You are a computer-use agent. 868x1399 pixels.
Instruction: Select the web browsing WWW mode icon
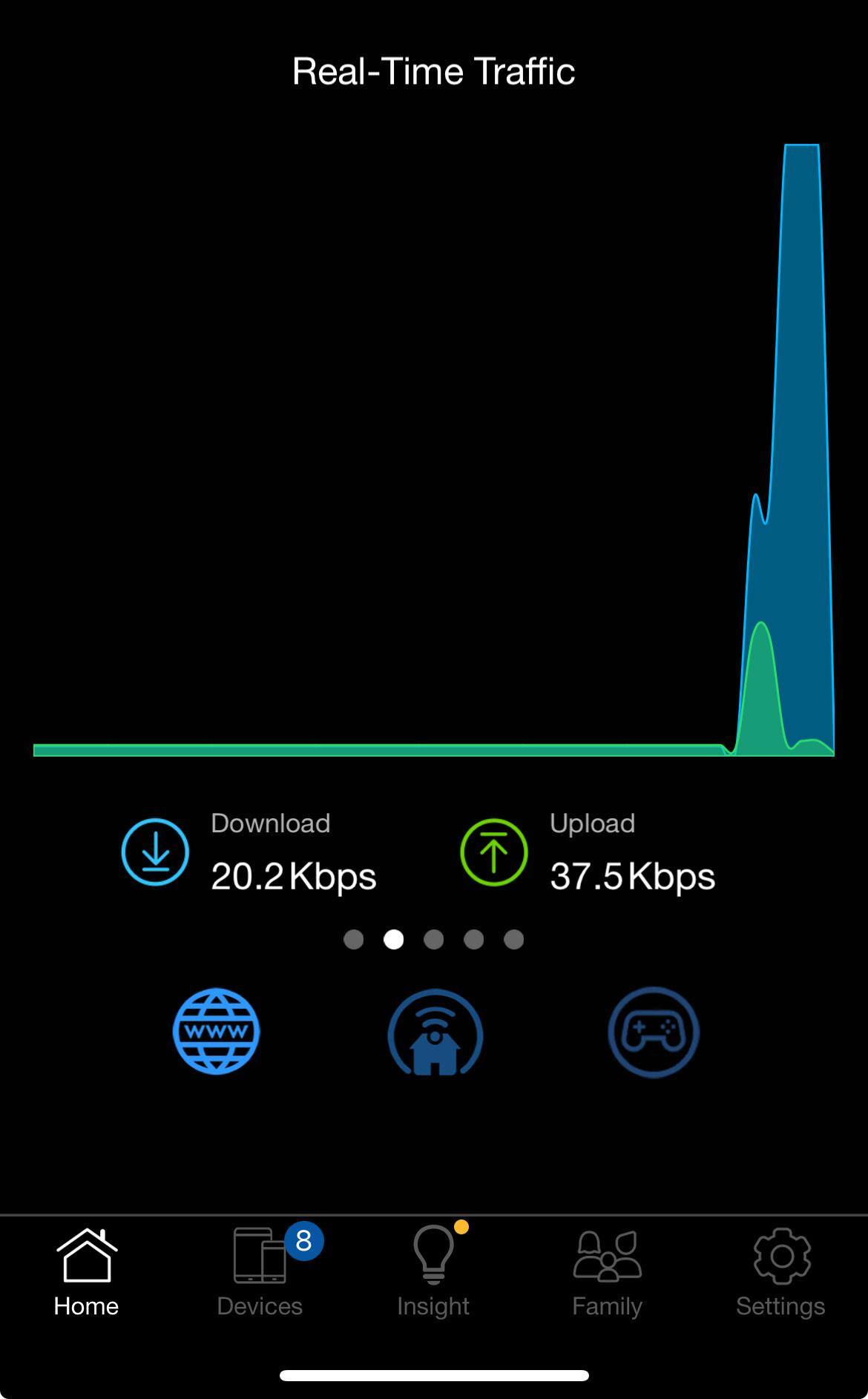pos(216,1031)
